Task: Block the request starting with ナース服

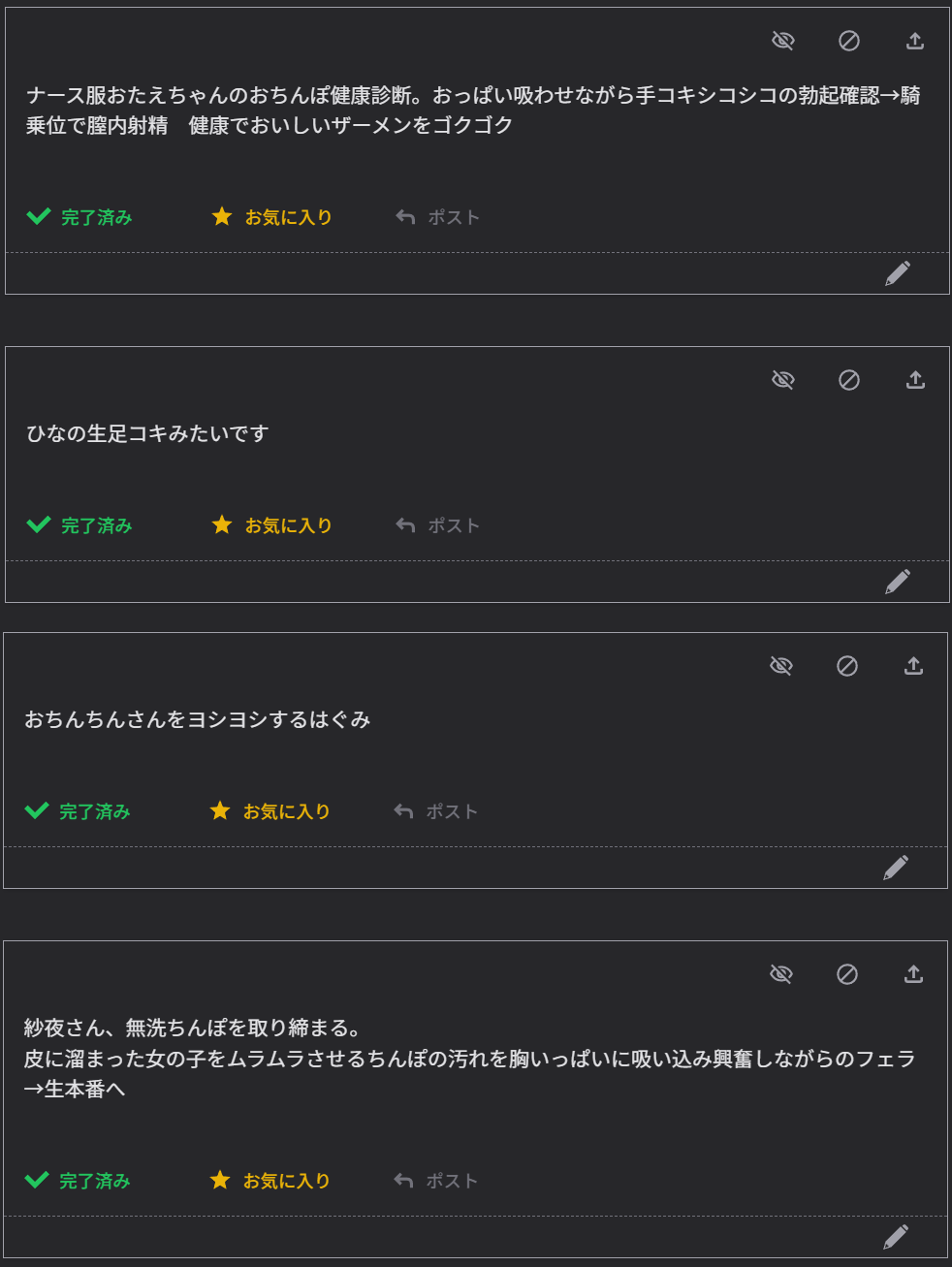Action: [x=849, y=41]
